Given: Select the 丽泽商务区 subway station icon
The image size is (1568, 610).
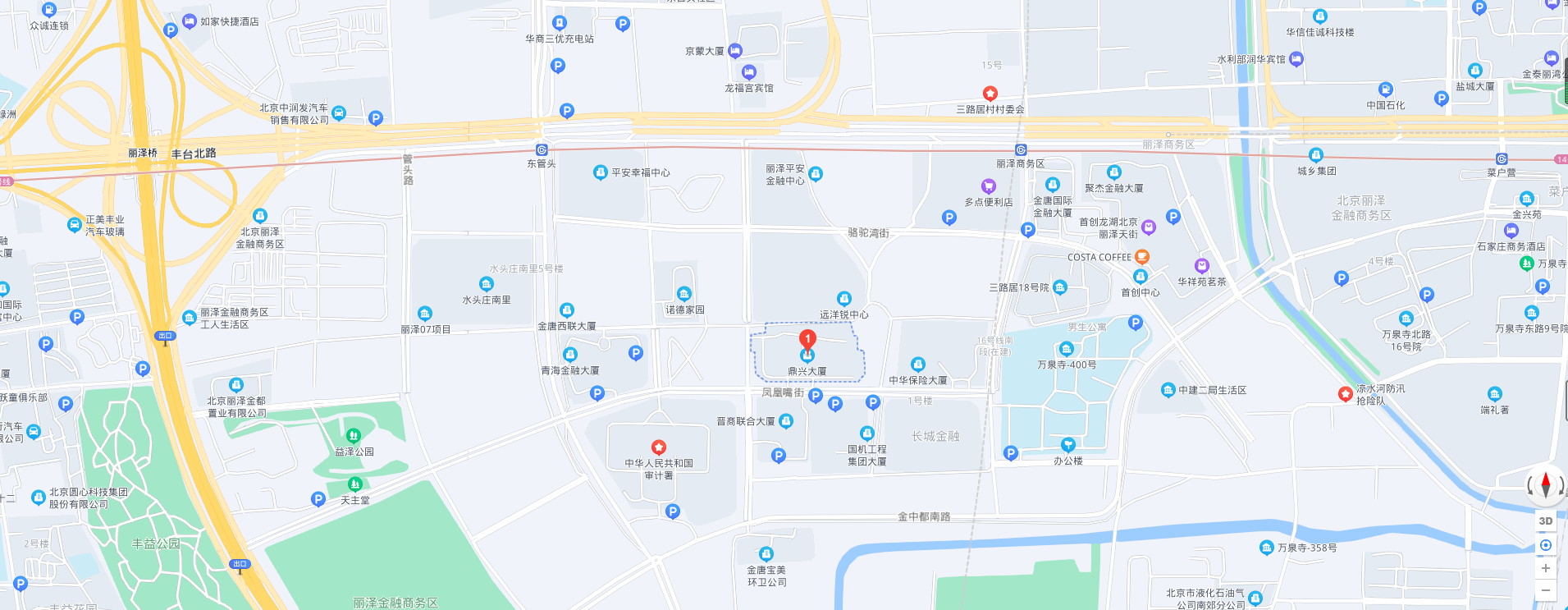Looking at the screenshot, I should [1021, 150].
